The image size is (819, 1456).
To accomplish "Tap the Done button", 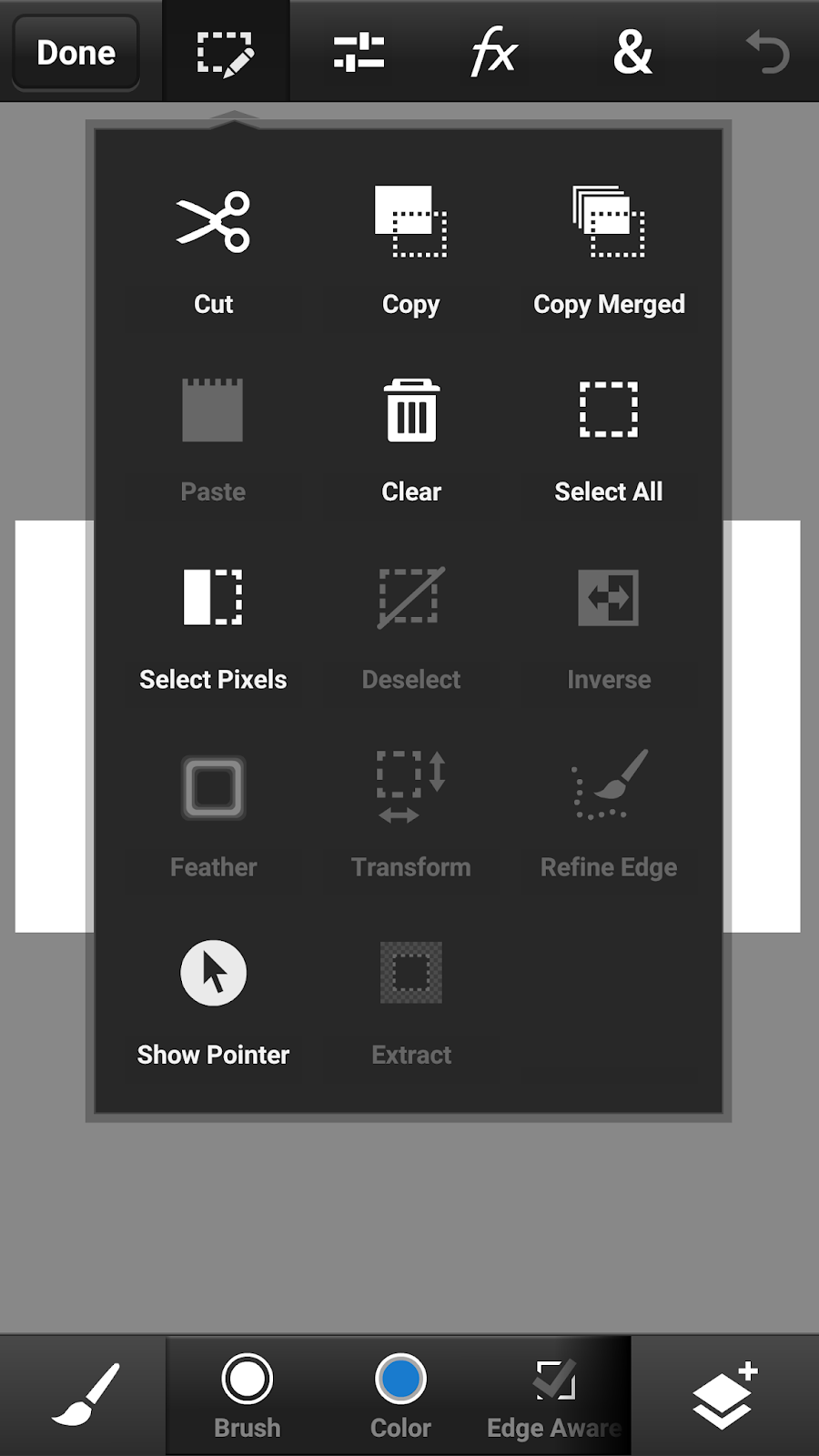I will pyautogui.click(x=76, y=52).
